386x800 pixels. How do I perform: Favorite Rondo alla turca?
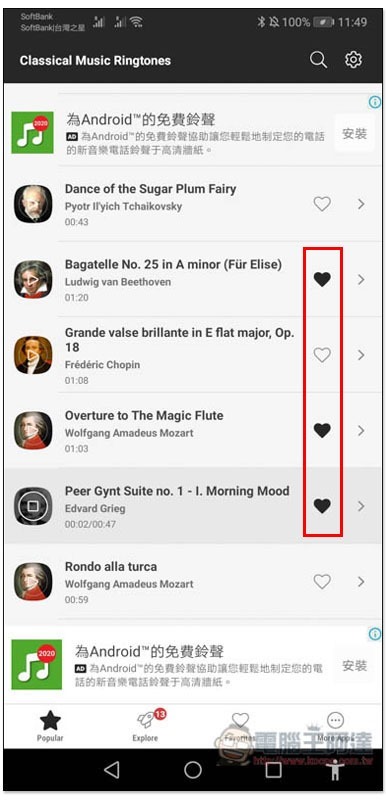coord(322,582)
